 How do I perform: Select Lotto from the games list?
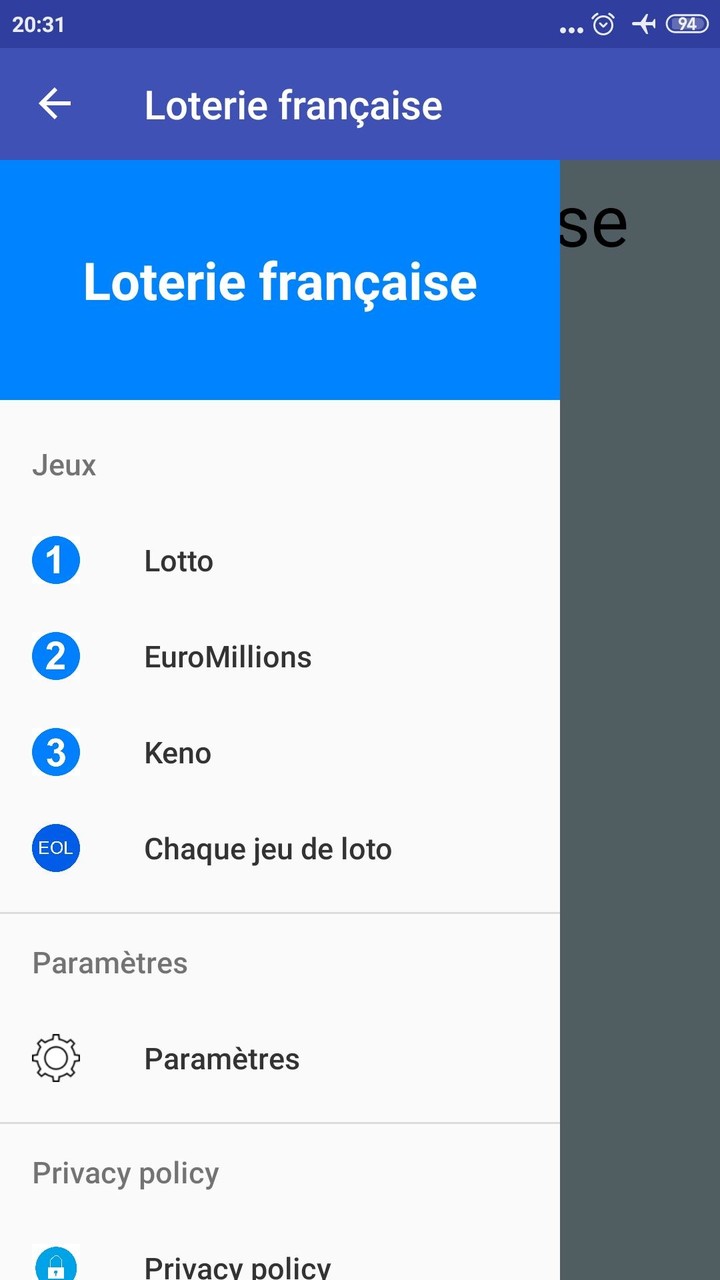coord(178,560)
